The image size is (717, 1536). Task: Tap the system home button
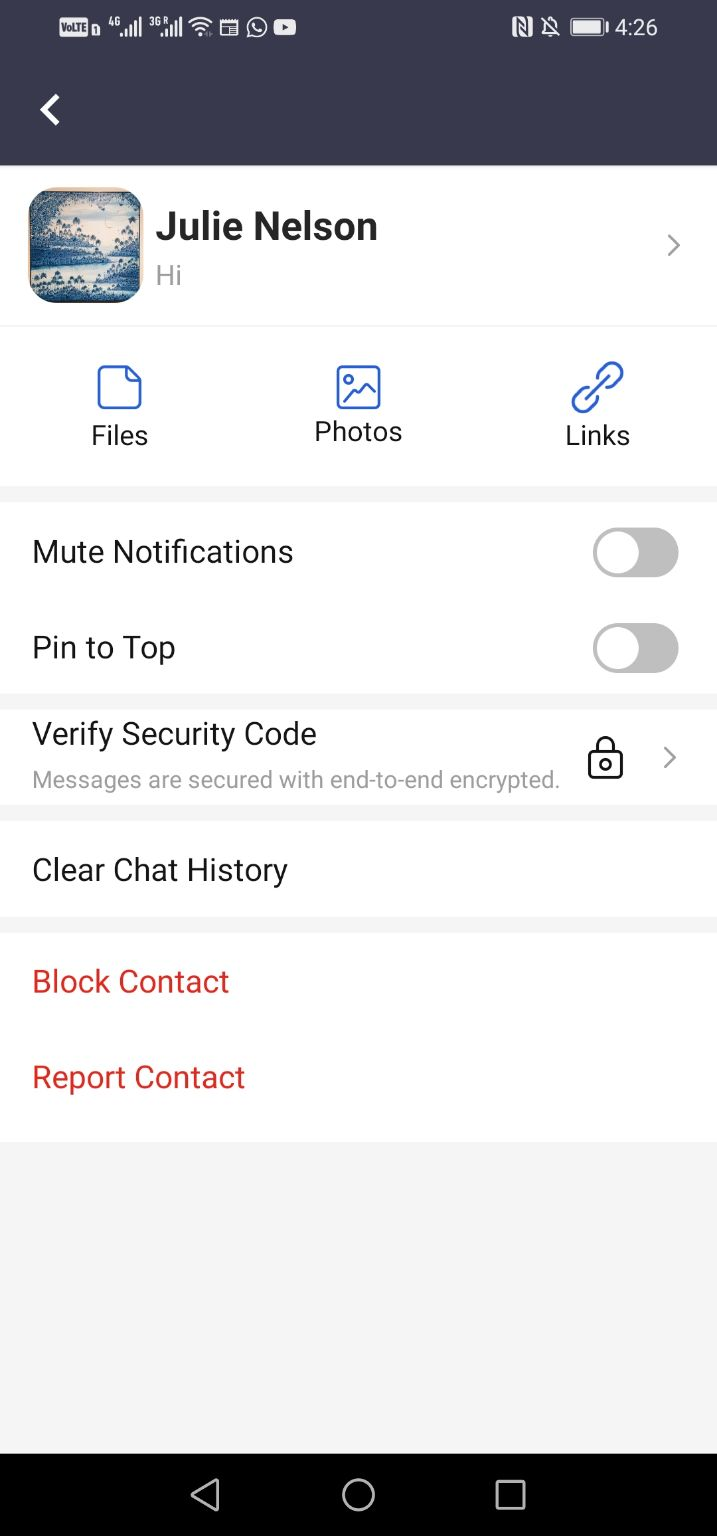[358, 1495]
